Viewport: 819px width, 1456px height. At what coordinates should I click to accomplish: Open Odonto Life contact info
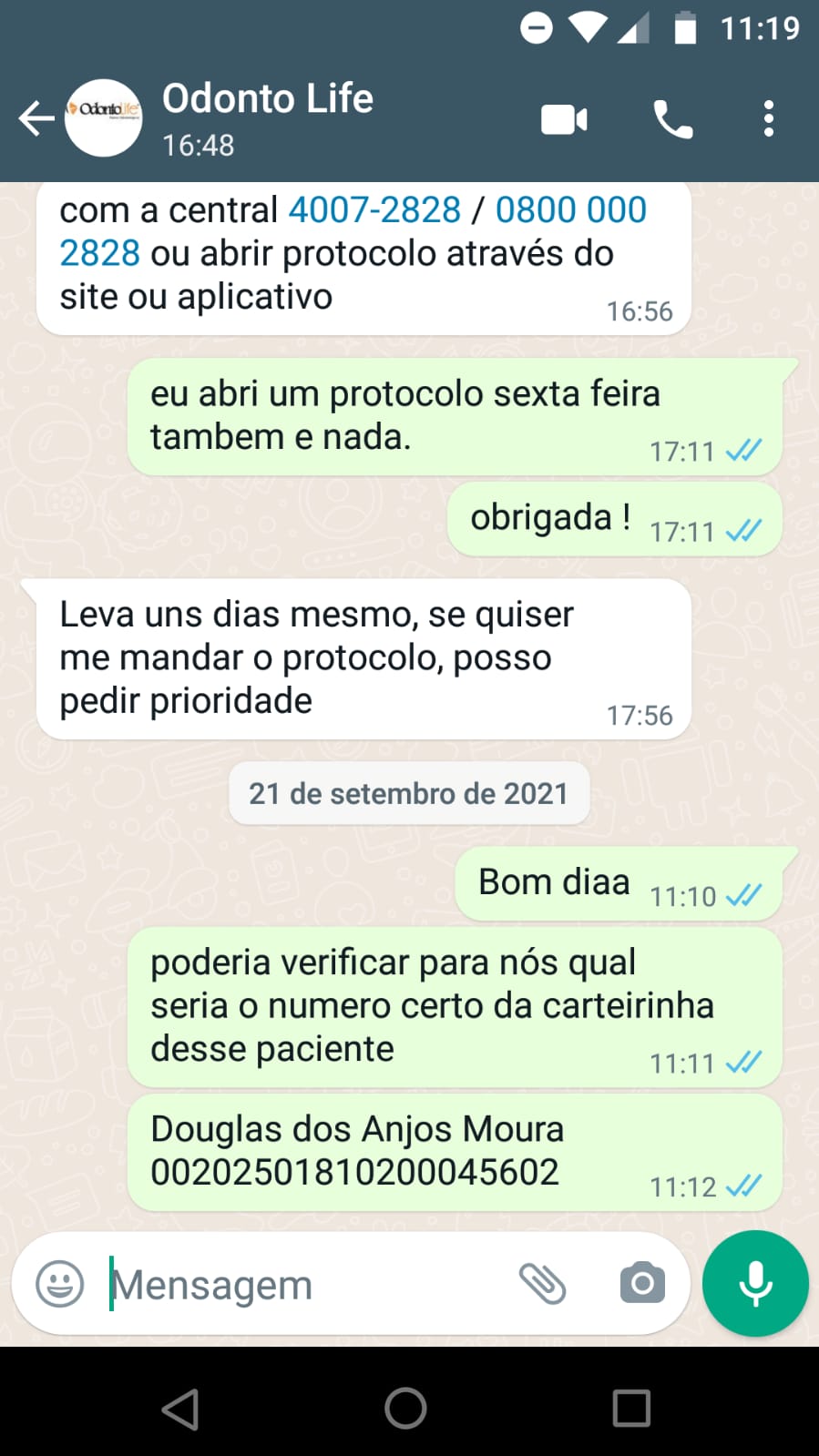coord(267,117)
